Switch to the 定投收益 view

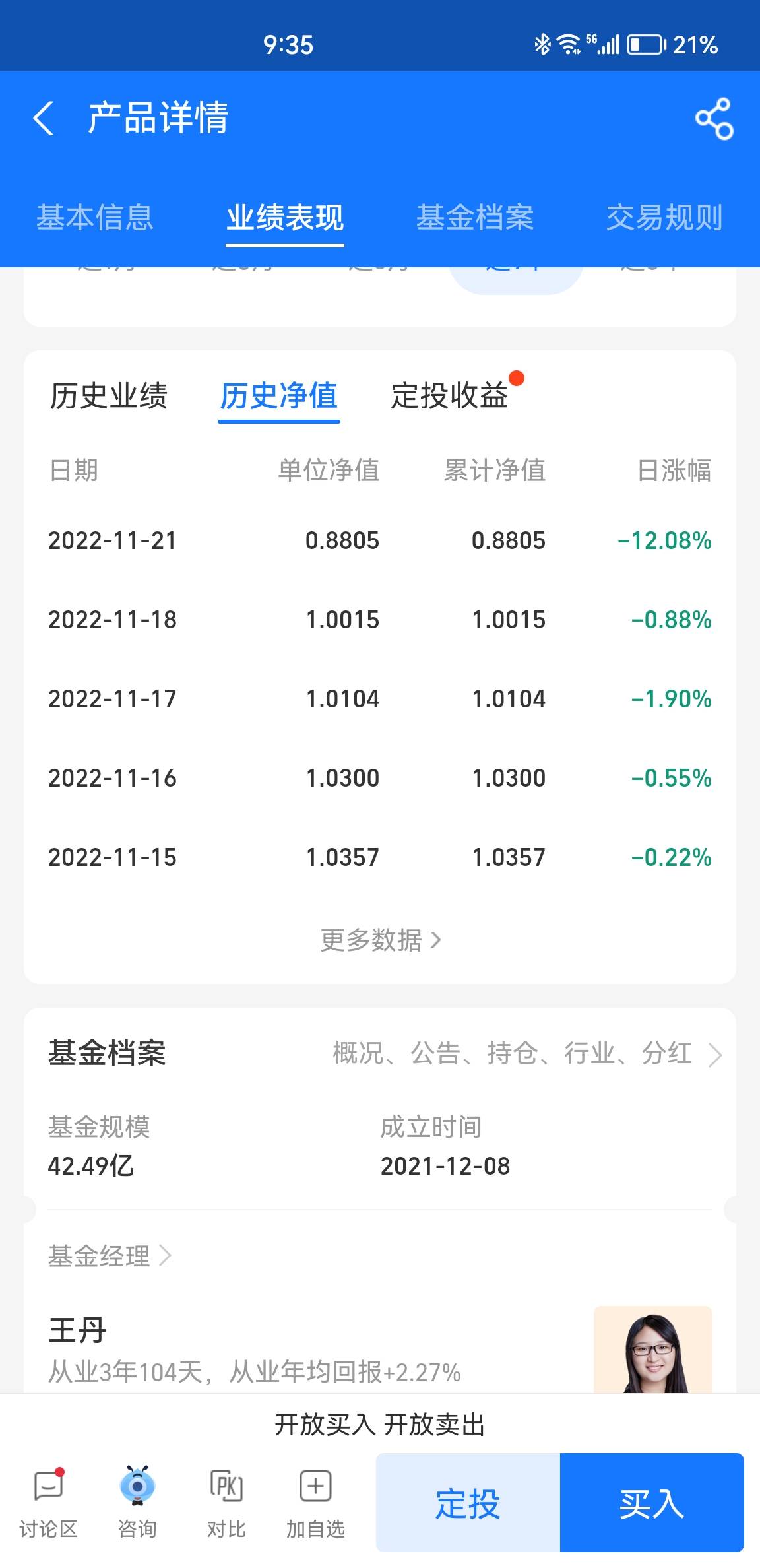[x=449, y=396]
